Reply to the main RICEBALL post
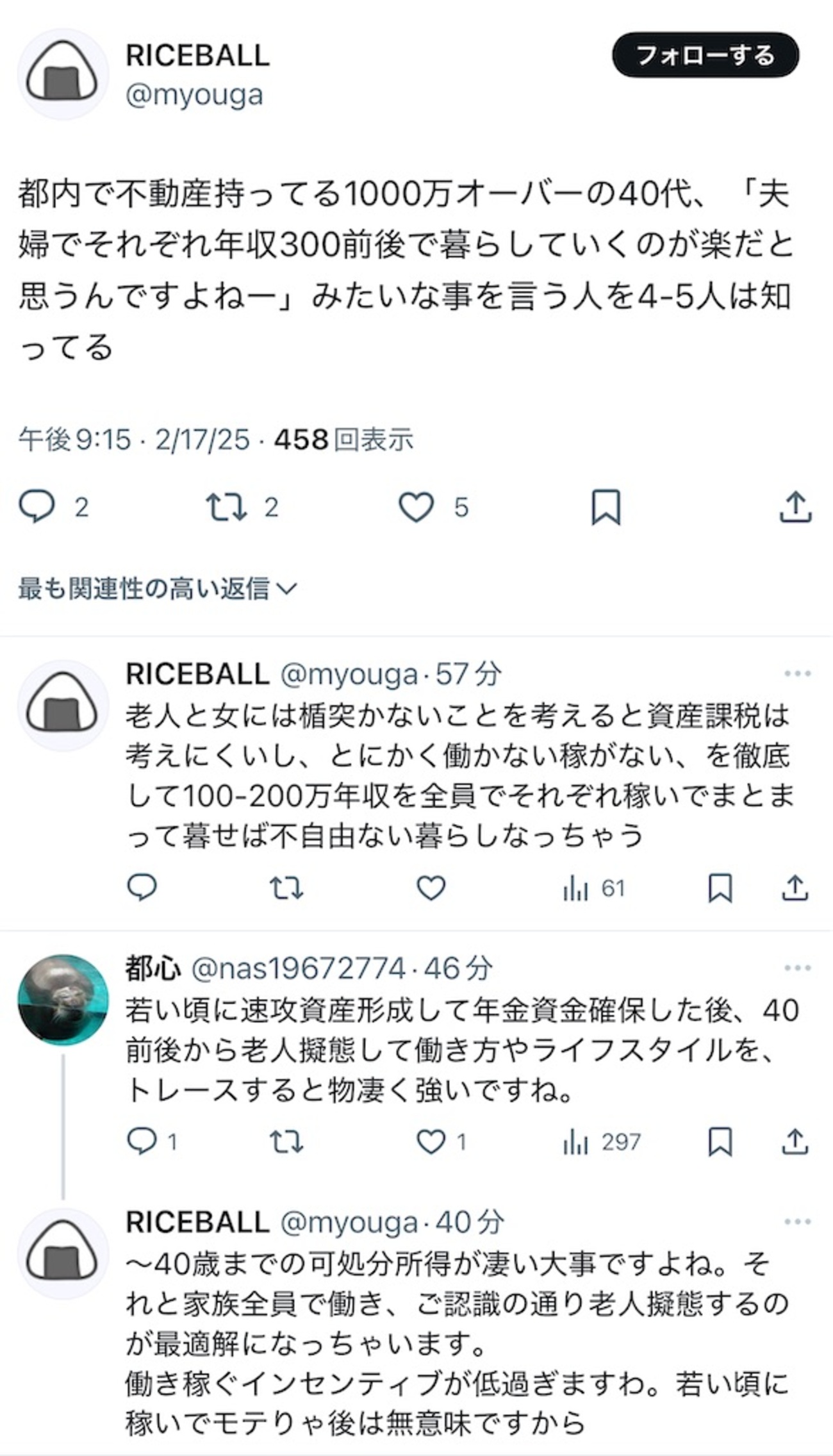 click(x=37, y=507)
